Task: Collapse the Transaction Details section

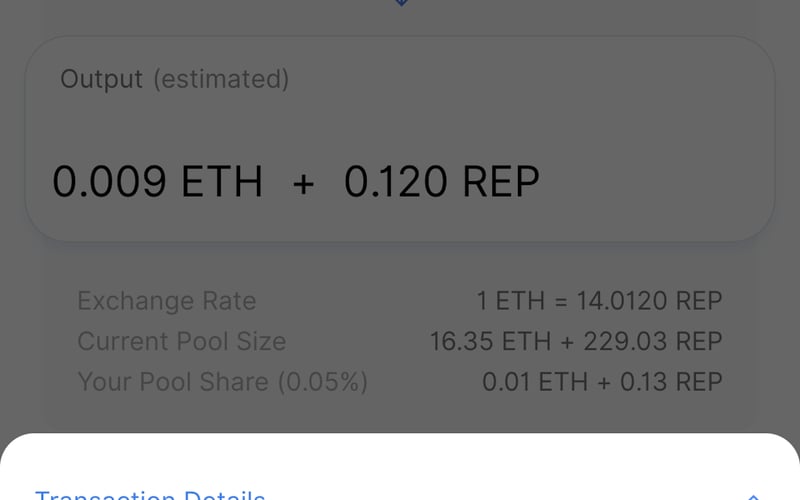Action: point(753,496)
